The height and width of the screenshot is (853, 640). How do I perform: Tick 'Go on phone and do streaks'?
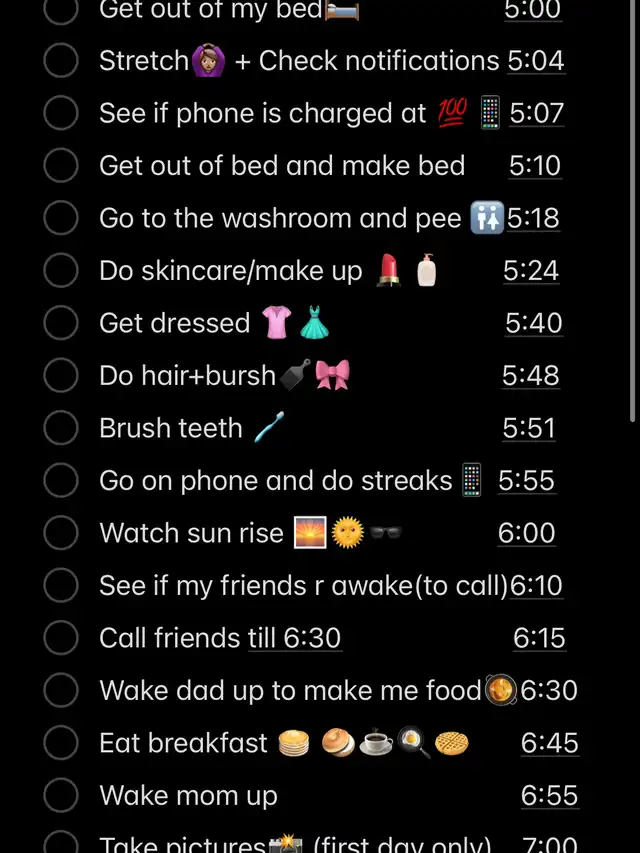(x=61, y=481)
